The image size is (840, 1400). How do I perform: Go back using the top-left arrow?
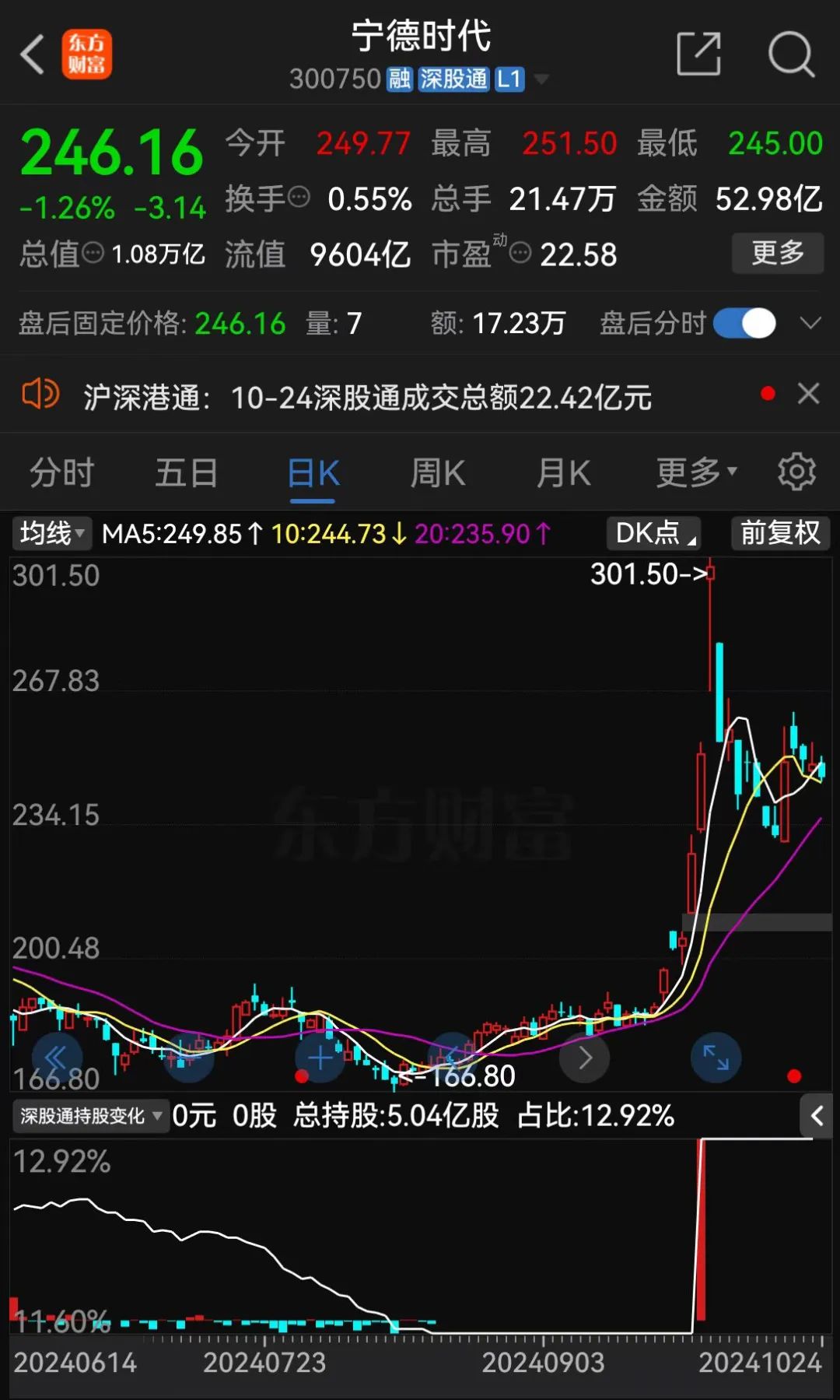coord(33,54)
